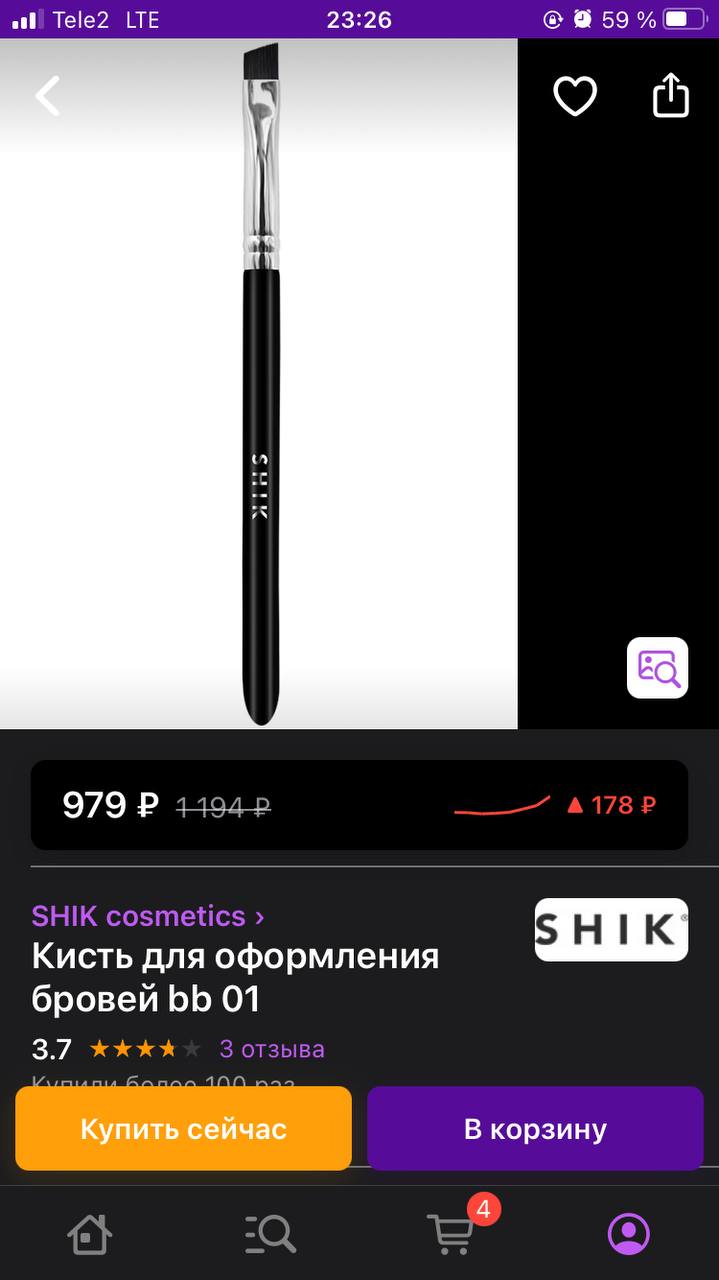Viewport: 719px width, 1280px height.
Task: Open the SHIK cosmetics brand link
Action: 148,916
